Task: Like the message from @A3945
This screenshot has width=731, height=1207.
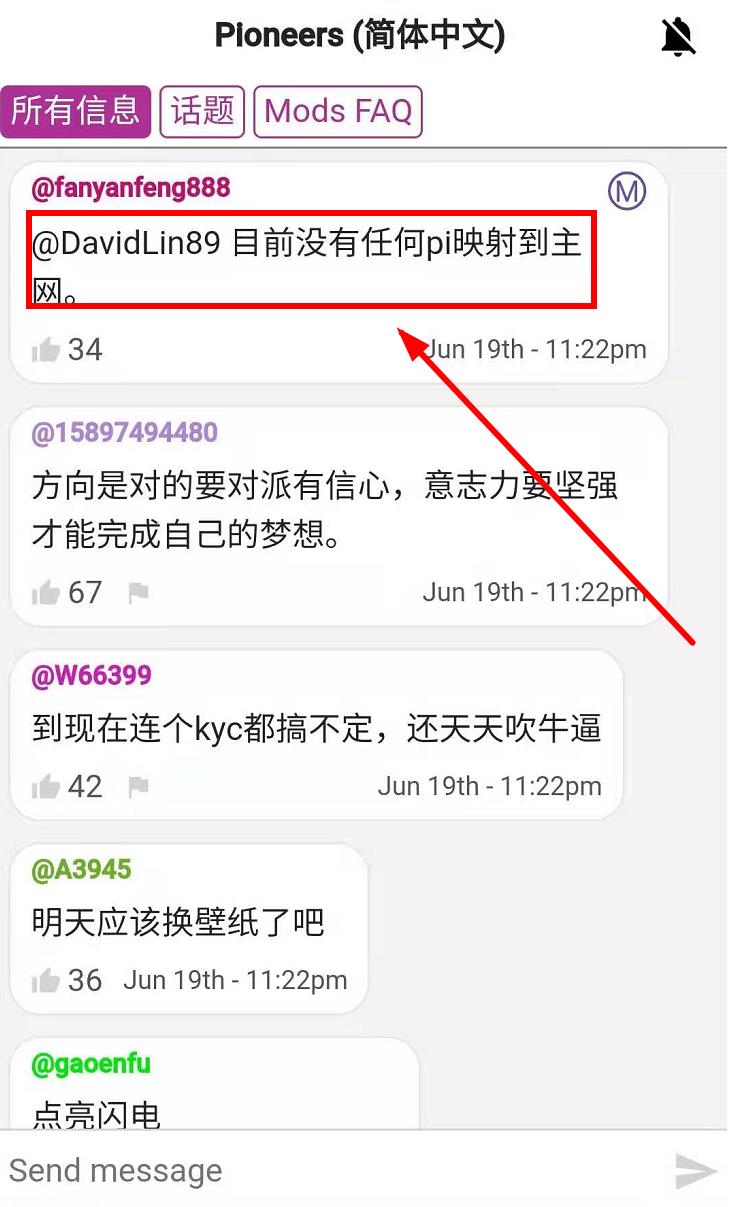Action: [46, 981]
